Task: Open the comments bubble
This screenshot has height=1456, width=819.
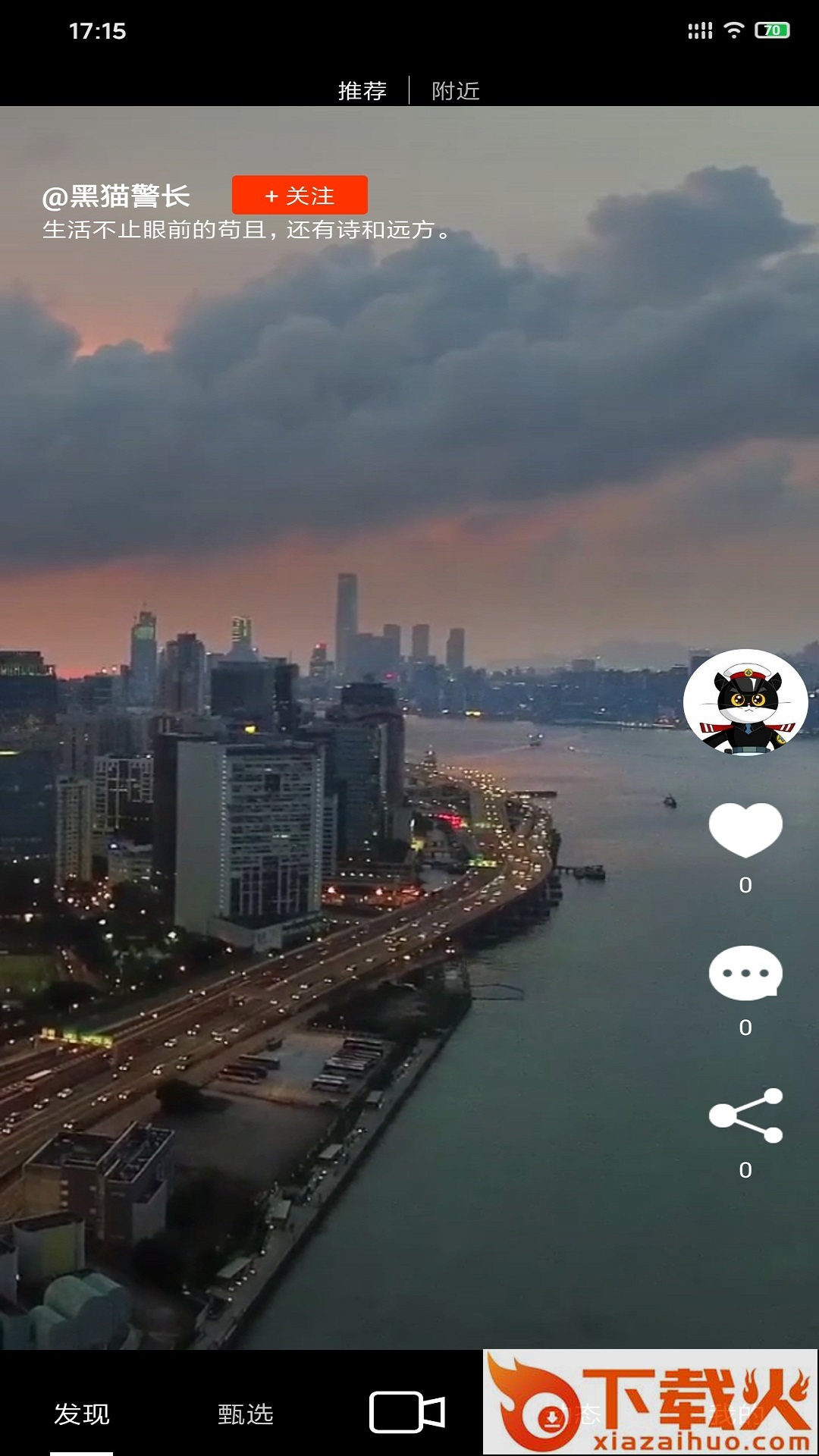Action: point(745,973)
